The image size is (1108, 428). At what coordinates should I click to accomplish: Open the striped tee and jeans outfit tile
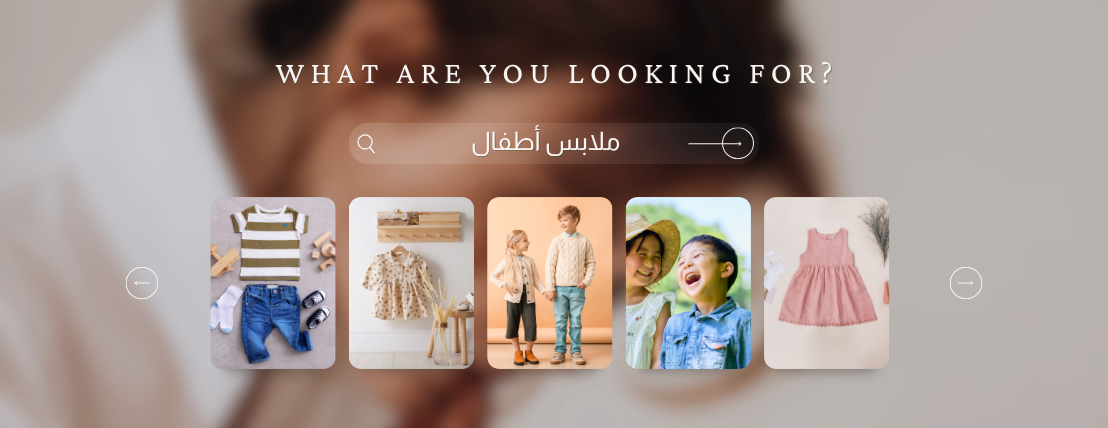tap(273, 283)
